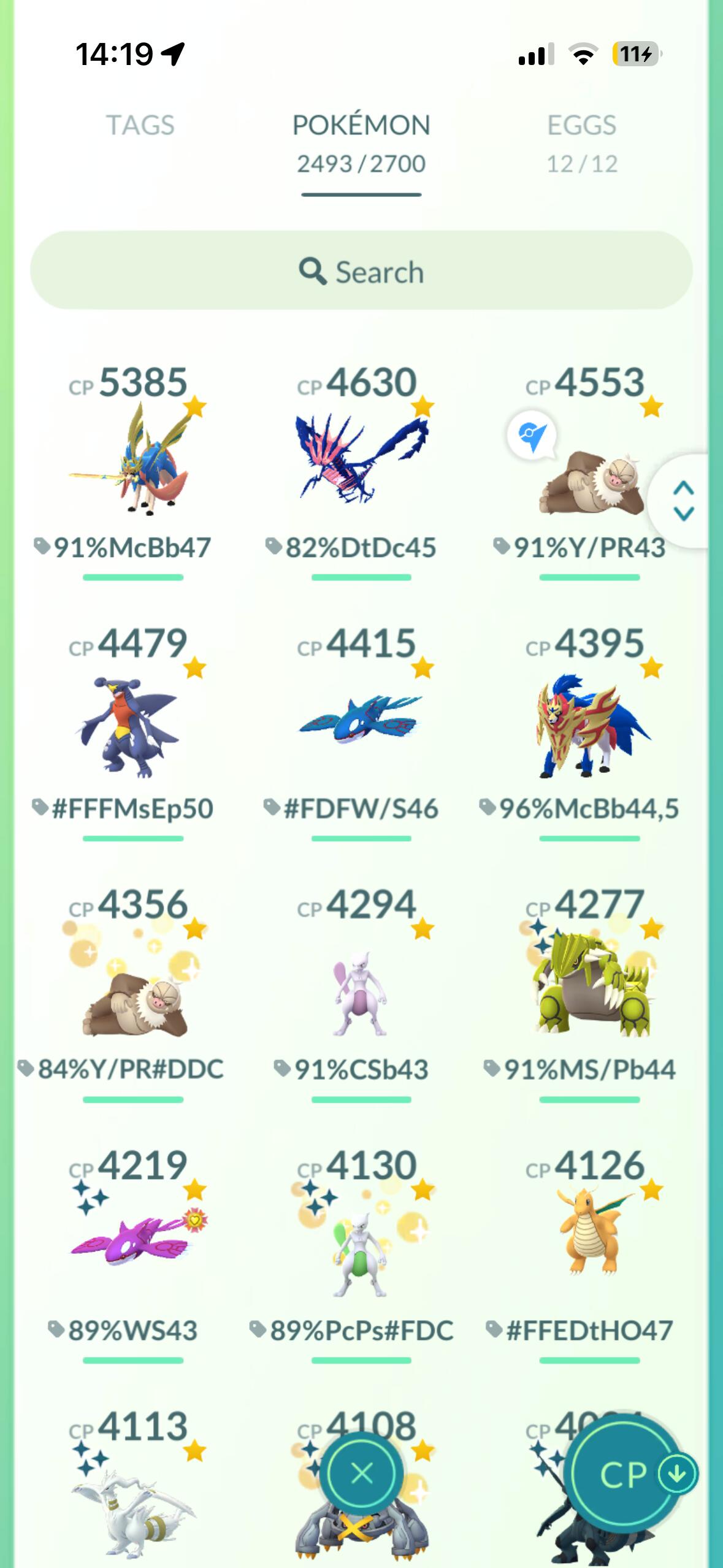Screen dimensions: 723x1568
Task: Close the Pokémon storage screen
Action: point(362,1472)
